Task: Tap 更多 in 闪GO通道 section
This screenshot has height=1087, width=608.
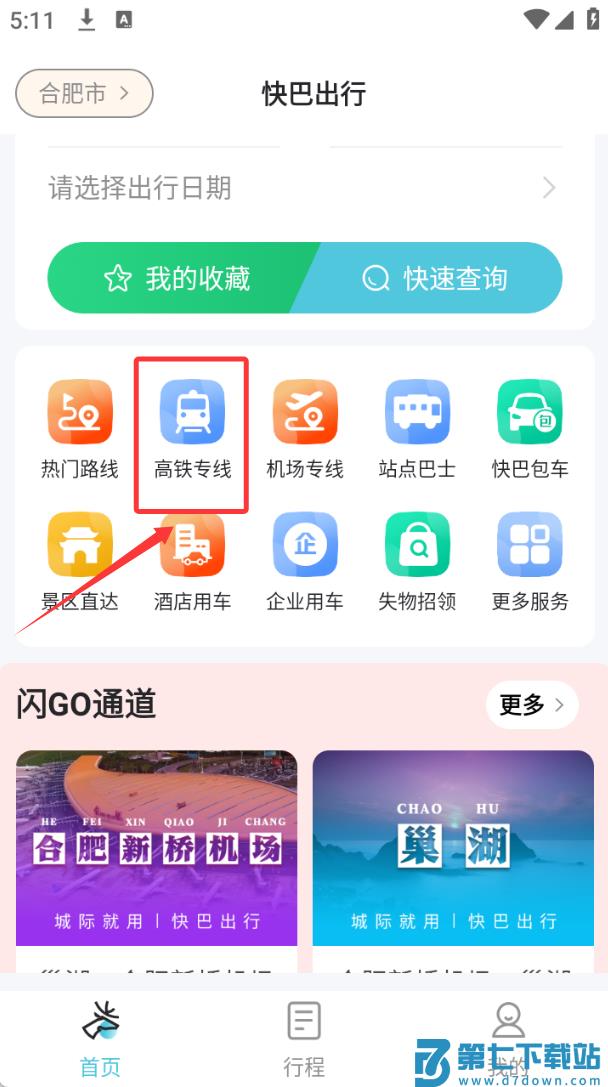Action: click(x=532, y=705)
